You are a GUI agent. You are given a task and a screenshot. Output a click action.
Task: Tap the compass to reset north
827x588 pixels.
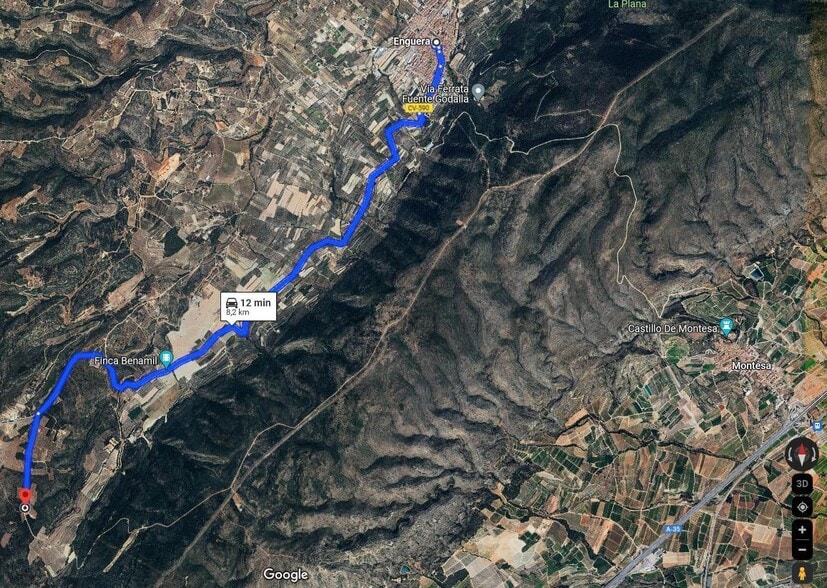click(x=802, y=455)
